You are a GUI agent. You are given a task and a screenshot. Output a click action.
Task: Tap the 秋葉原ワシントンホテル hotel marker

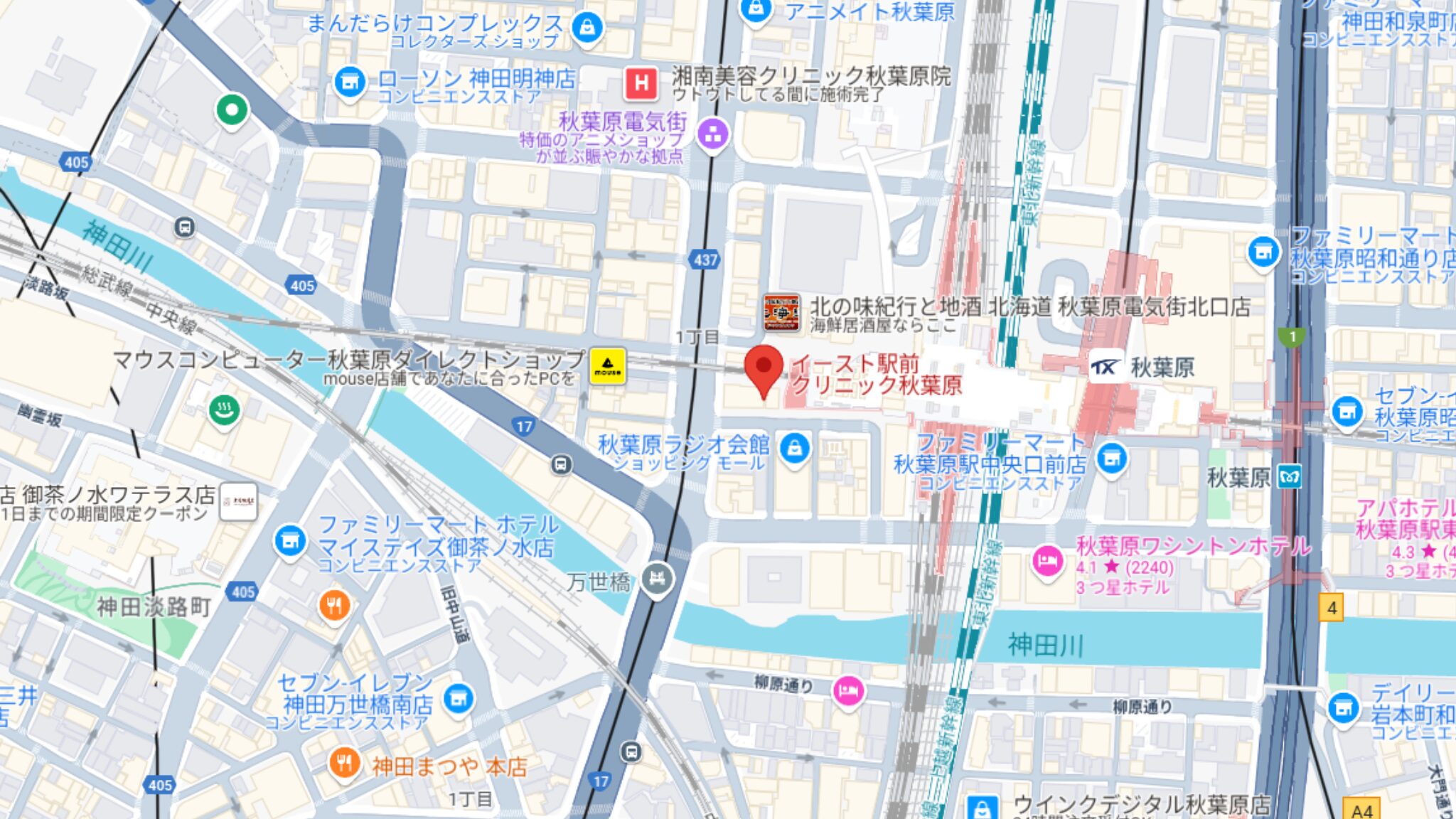[x=1047, y=562]
